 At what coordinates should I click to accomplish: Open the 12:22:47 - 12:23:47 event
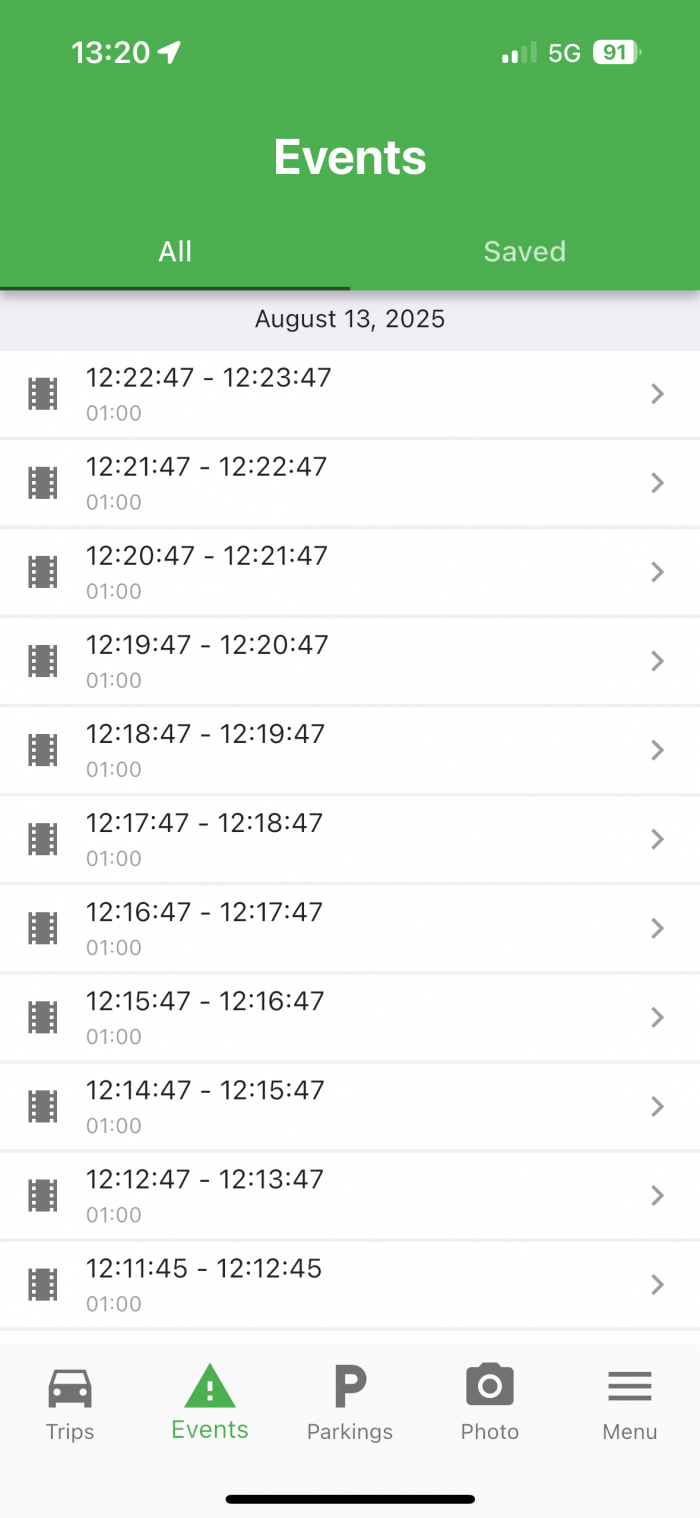pyautogui.click(x=350, y=394)
